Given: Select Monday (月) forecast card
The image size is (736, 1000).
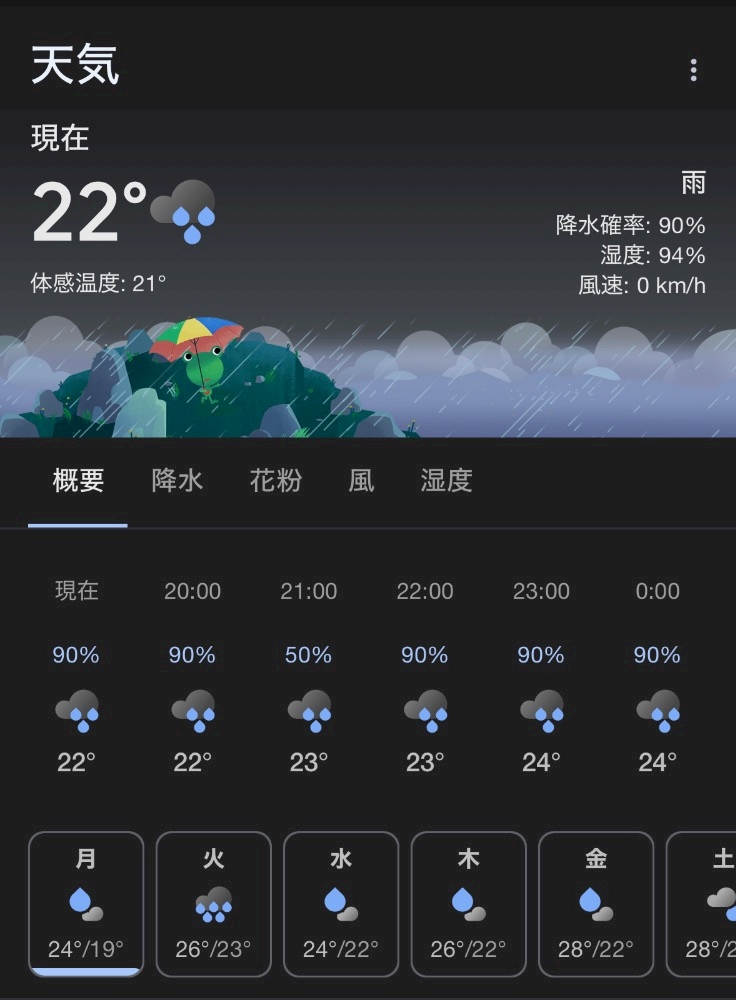Looking at the screenshot, I should [x=86, y=904].
